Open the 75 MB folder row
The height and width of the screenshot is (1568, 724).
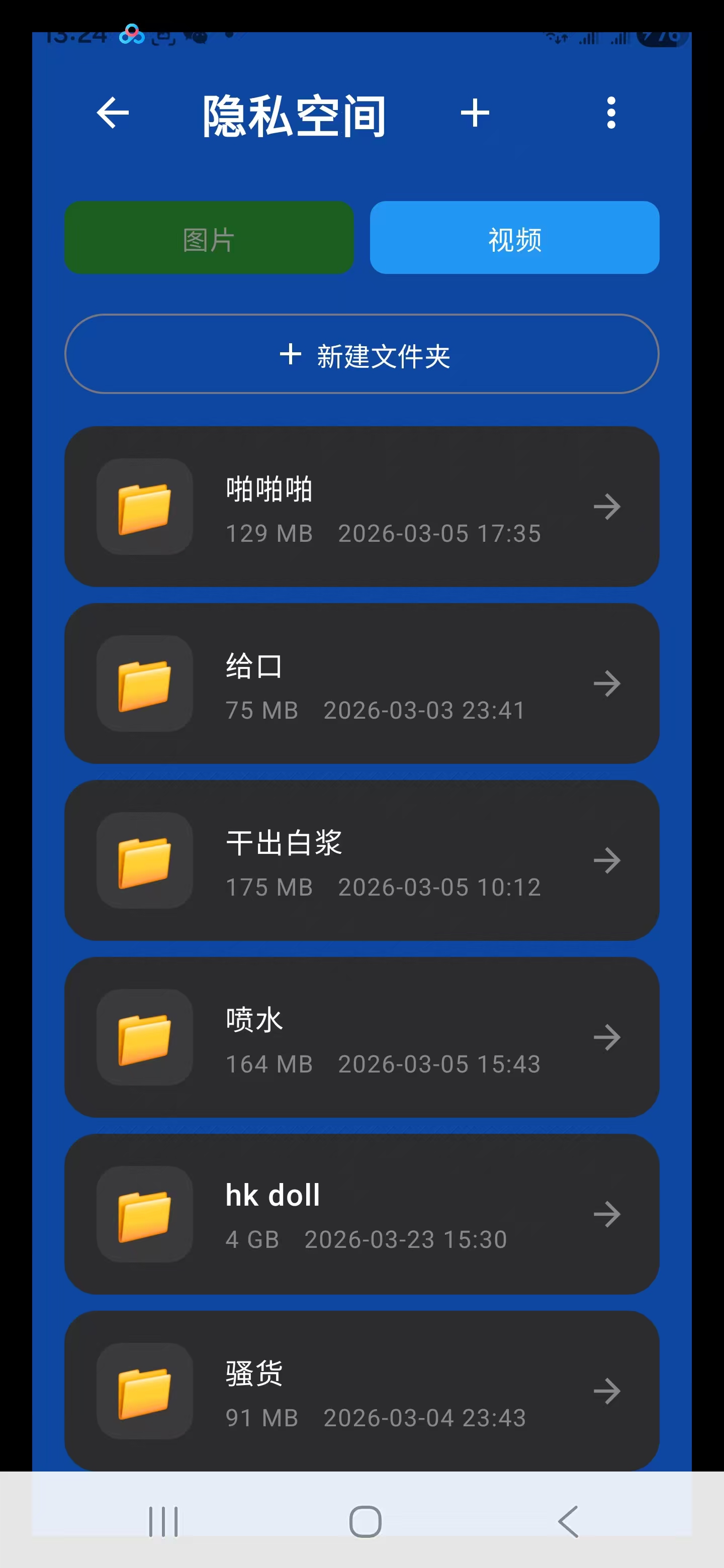click(x=361, y=683)
